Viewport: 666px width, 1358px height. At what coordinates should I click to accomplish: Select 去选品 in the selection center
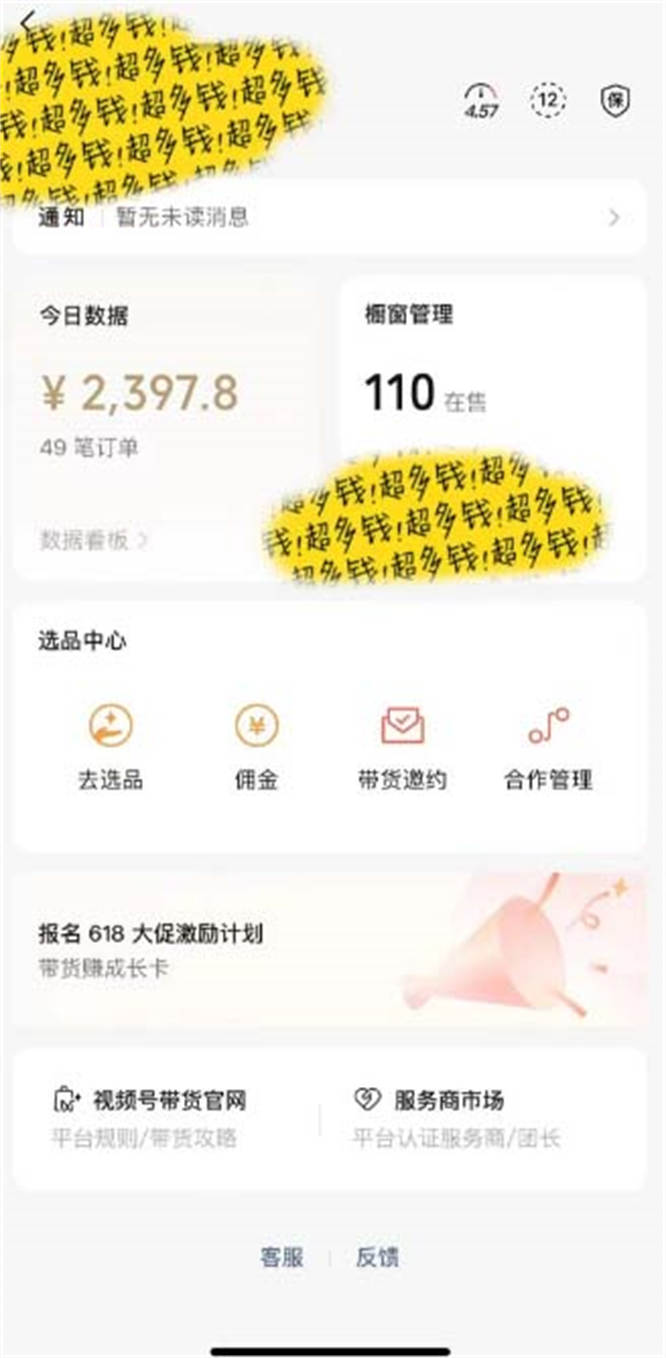(x=110, y=746)
